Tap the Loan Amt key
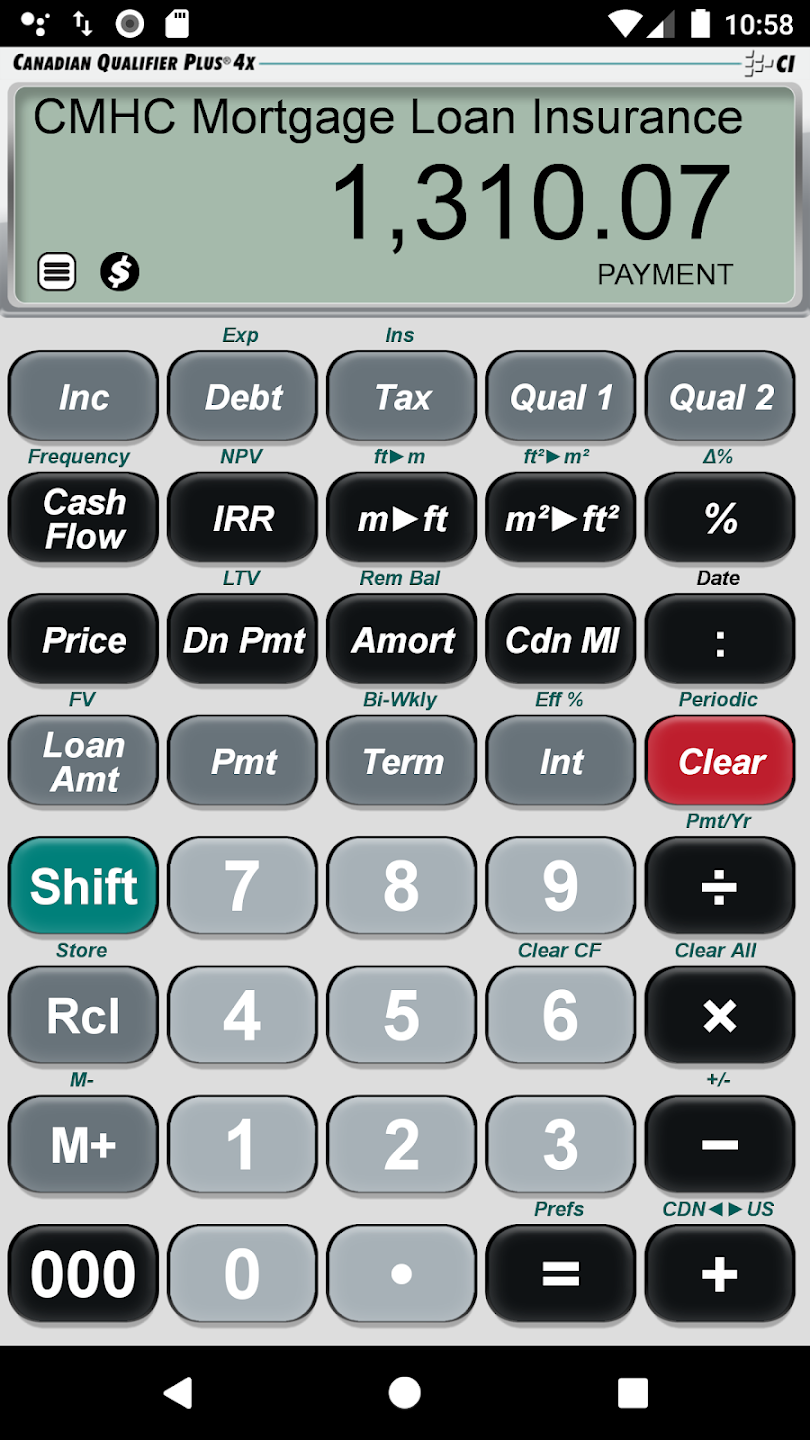 point(83,762)
